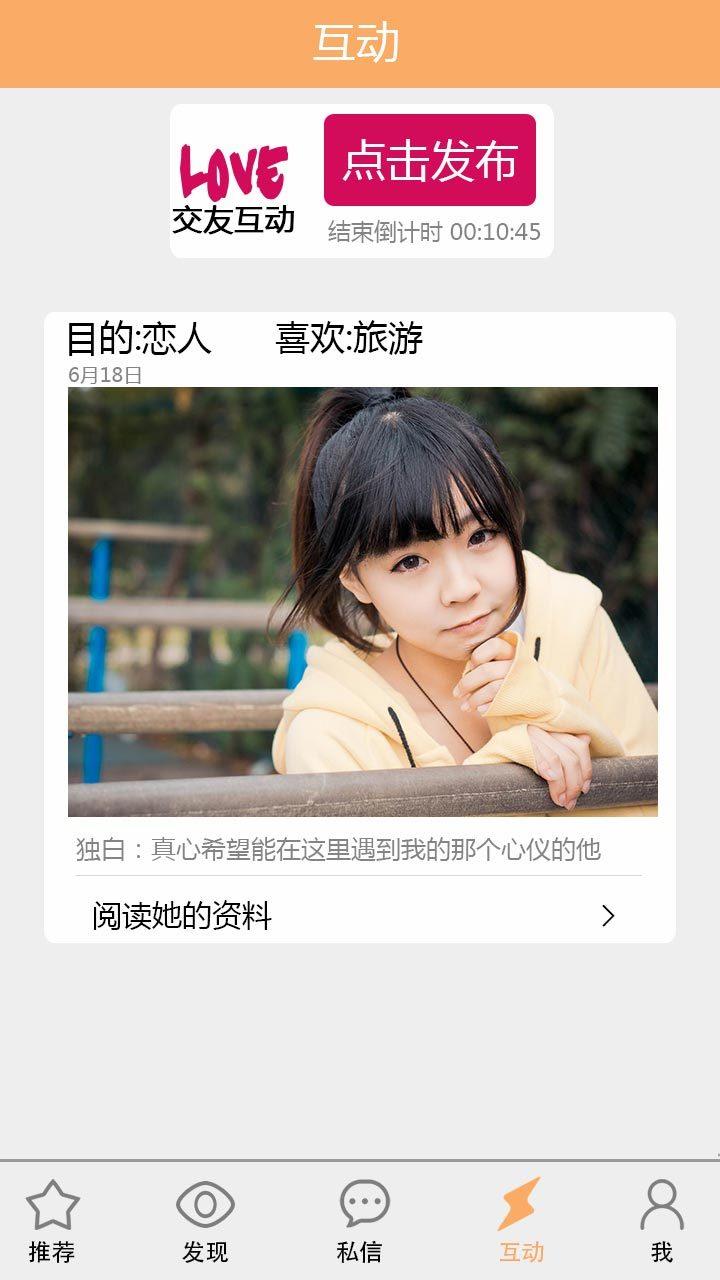Screen dimensions: 720x1280
Task: Tap the 点击发布 publish button
Action: pyautogui.click(x=430, y=160)
